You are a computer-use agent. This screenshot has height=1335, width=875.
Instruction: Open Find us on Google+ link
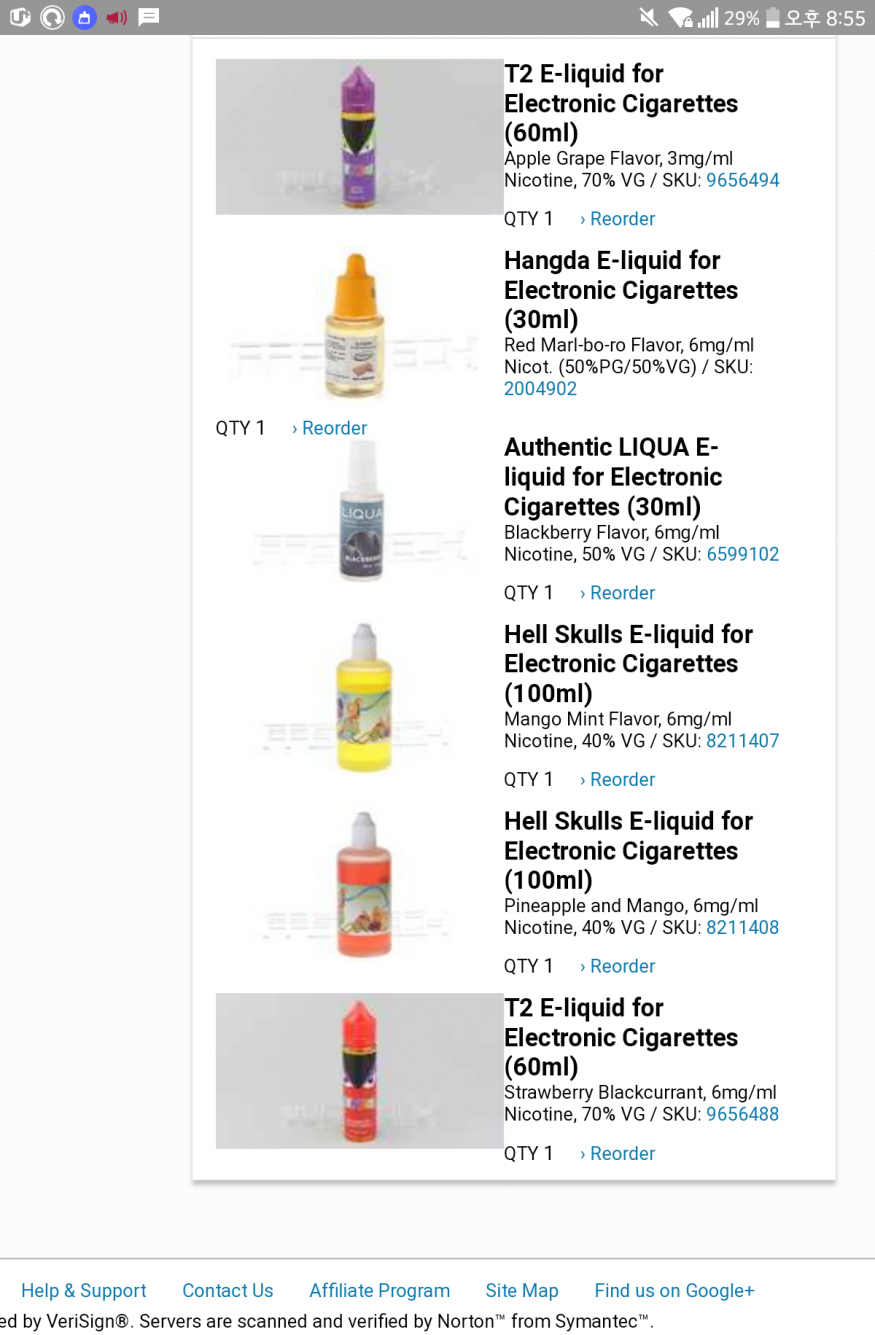point(674,1291)
